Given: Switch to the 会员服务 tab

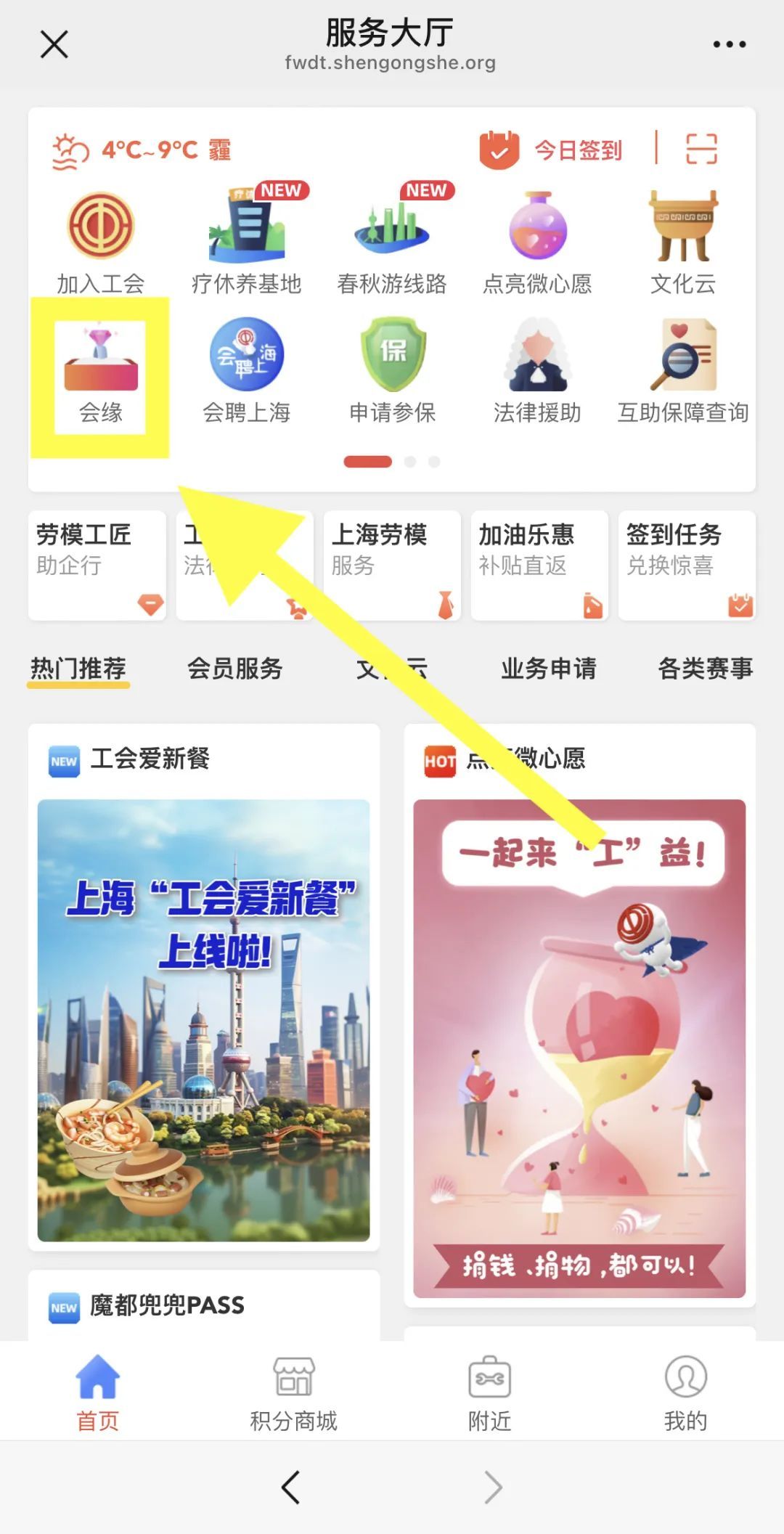Looking at the screenshot, I should [234, 668].
